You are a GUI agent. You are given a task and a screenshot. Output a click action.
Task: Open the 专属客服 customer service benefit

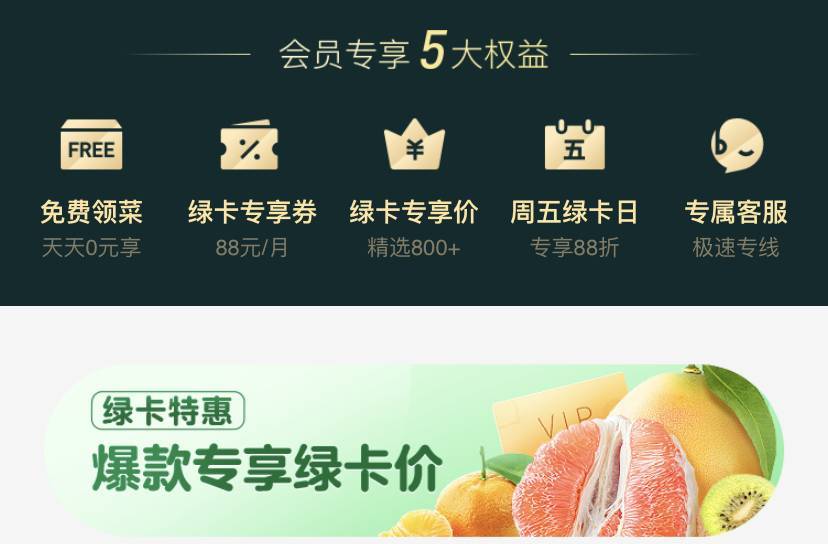736,185
